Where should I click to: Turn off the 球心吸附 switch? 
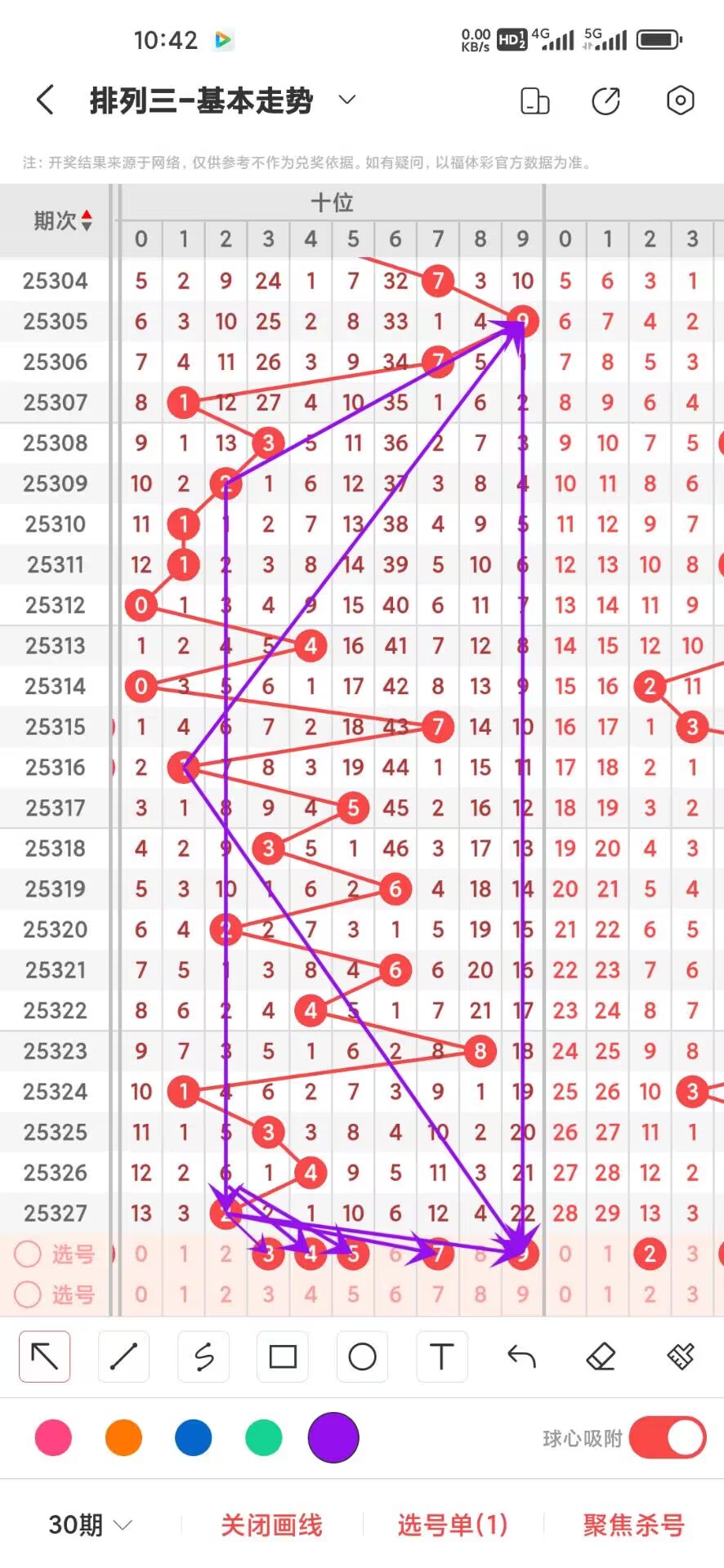[x=668, y=1437]
